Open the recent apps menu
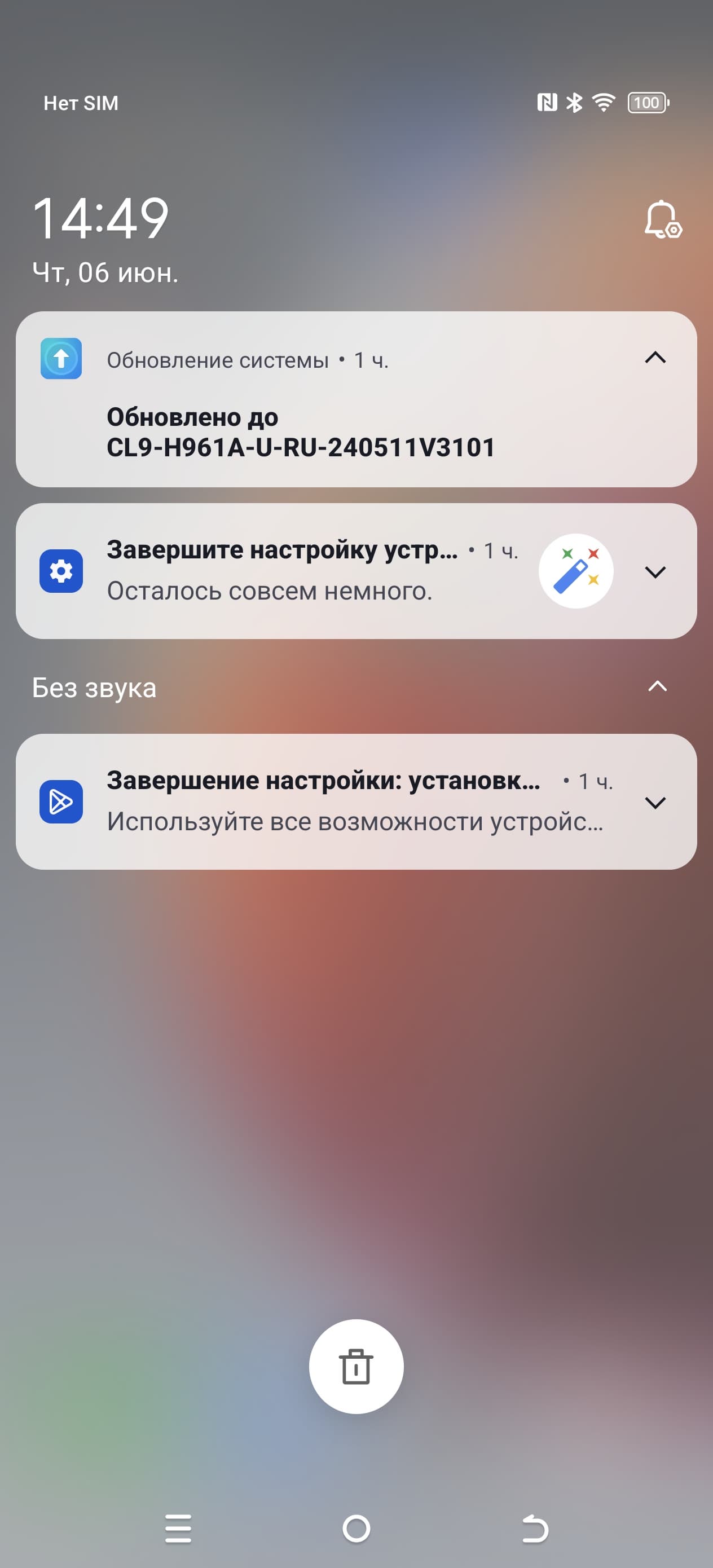The image size is (713, 1568). (178, 1529)
